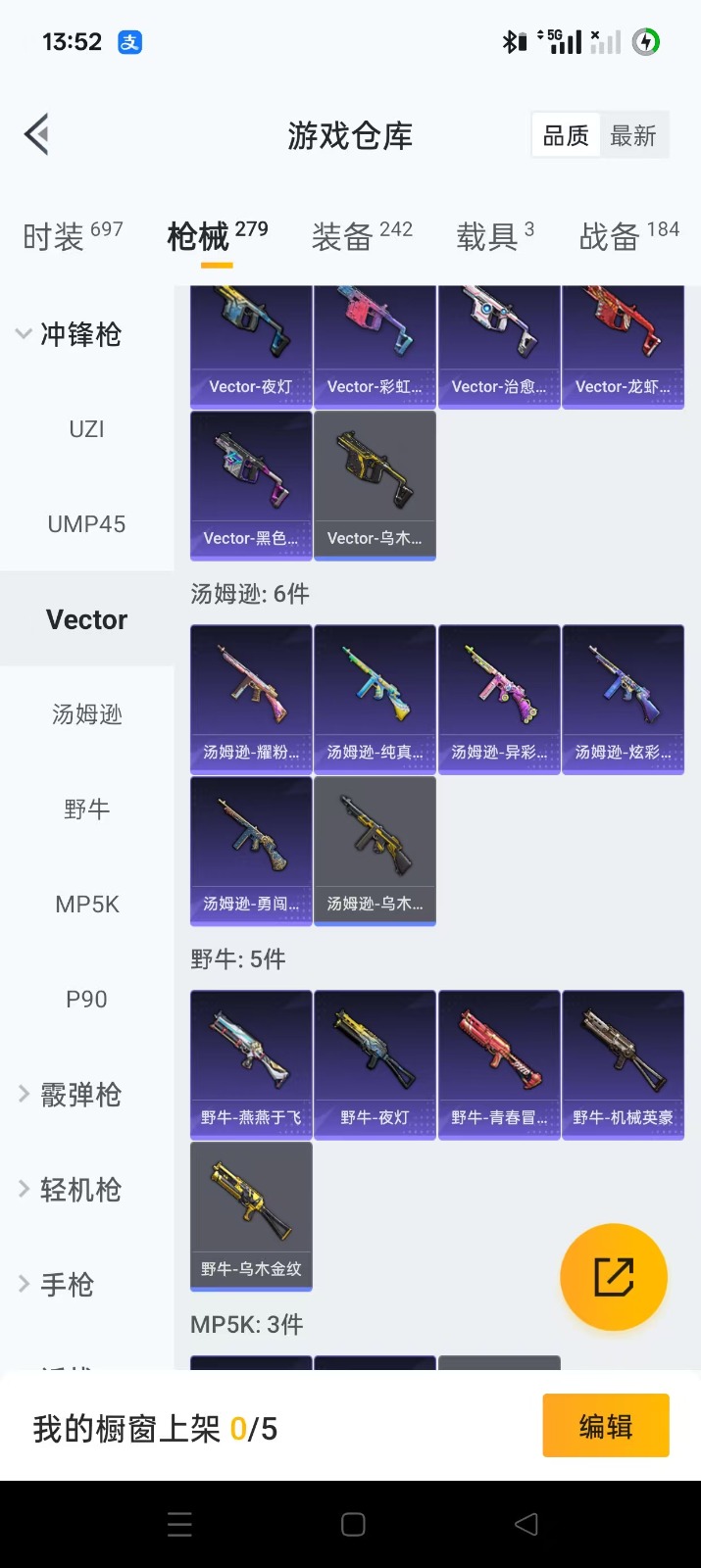
Task: Switch to the 装备 tab
Action: (x=362, y=236)
